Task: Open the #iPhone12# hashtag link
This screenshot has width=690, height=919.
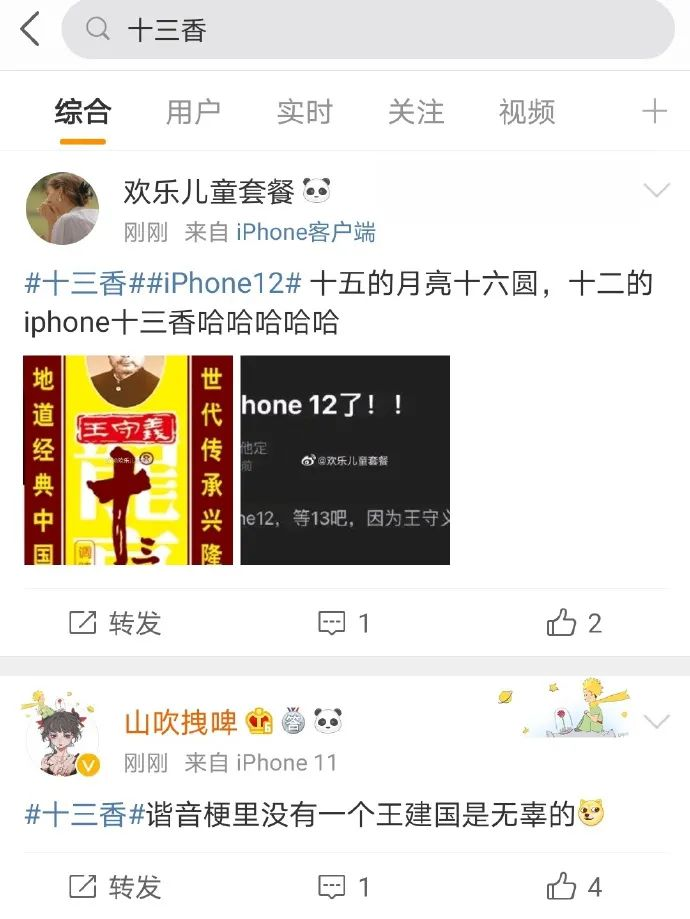Action: point(226,284)
